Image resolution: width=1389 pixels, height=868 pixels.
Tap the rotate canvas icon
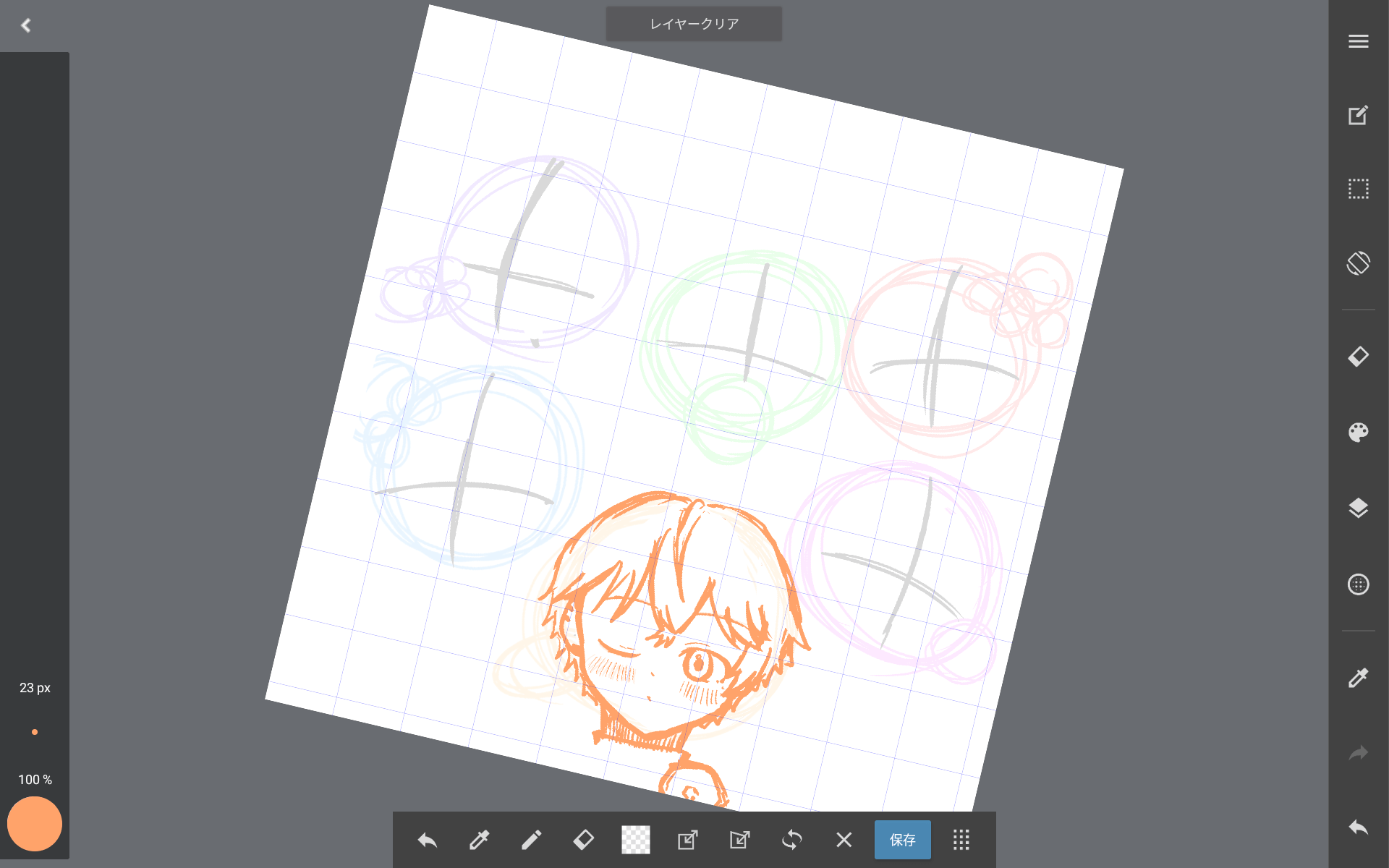[x=1358, y=263]
